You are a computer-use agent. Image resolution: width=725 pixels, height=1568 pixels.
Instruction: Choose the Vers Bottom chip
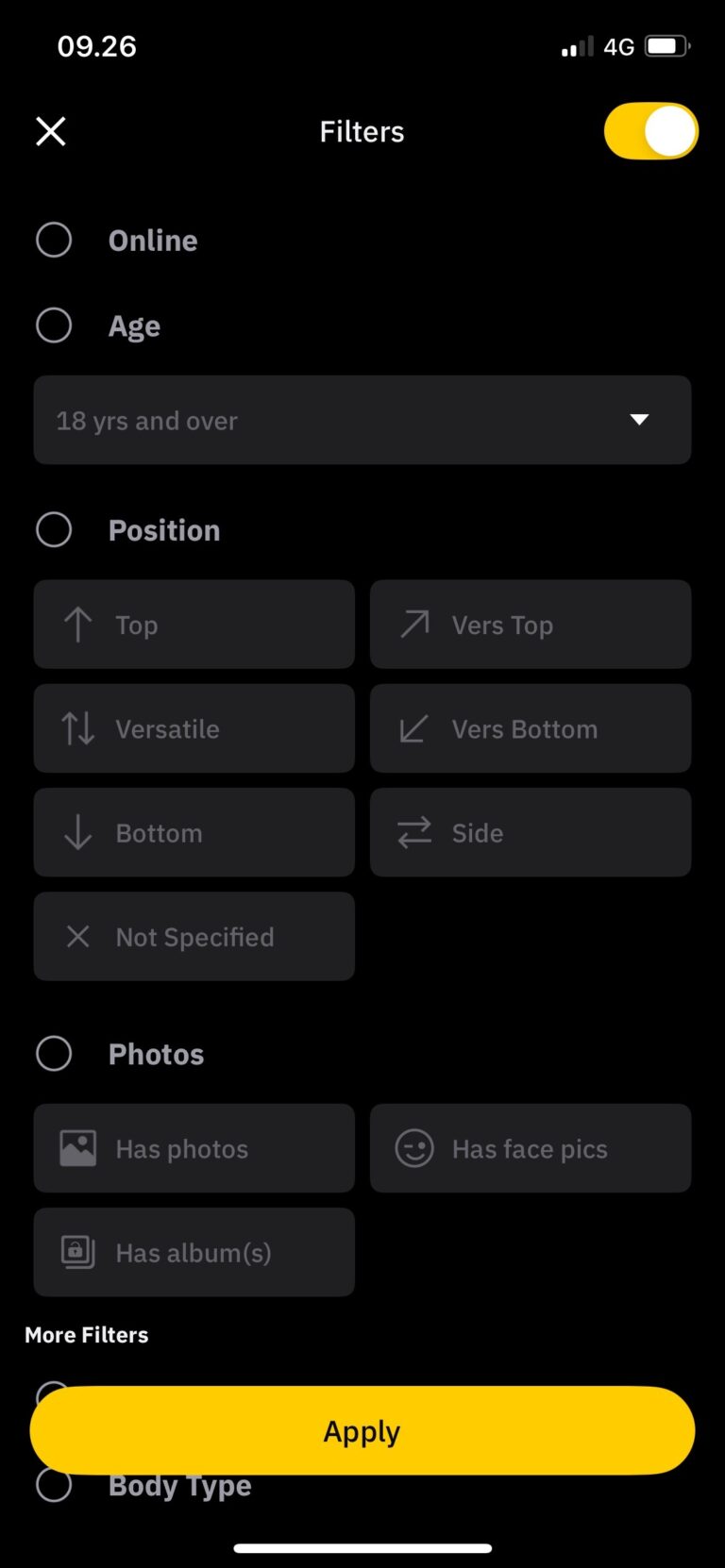click(x=531, y=728)
